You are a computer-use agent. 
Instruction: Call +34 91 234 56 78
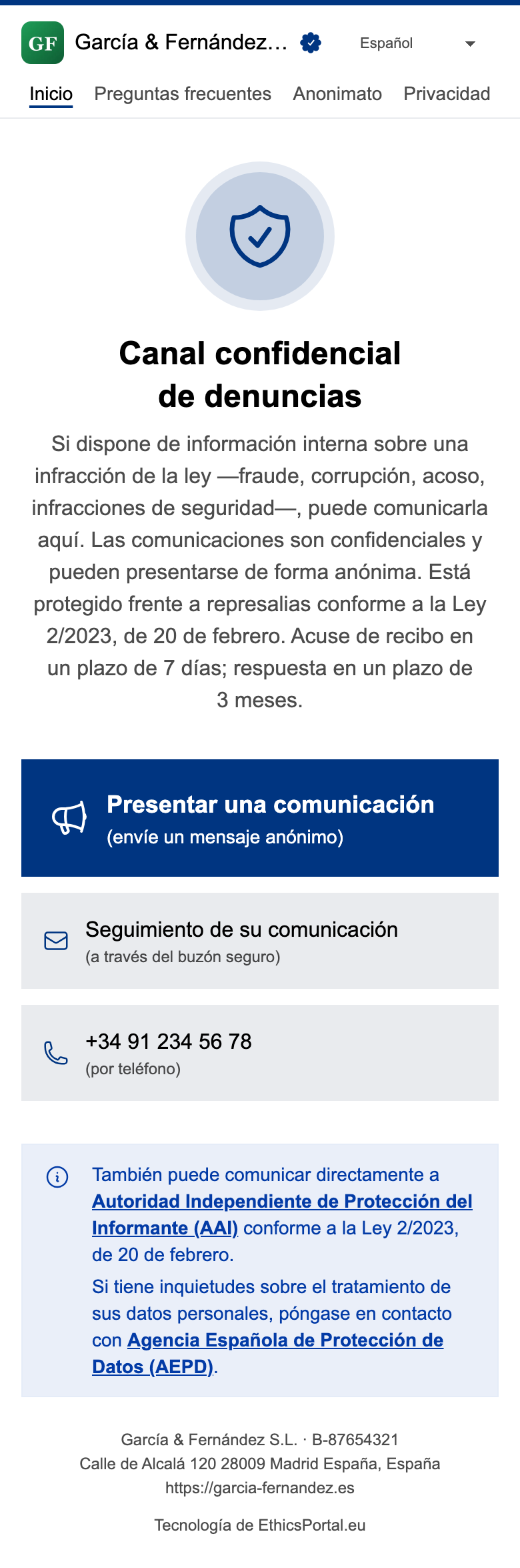[260, 1053]
